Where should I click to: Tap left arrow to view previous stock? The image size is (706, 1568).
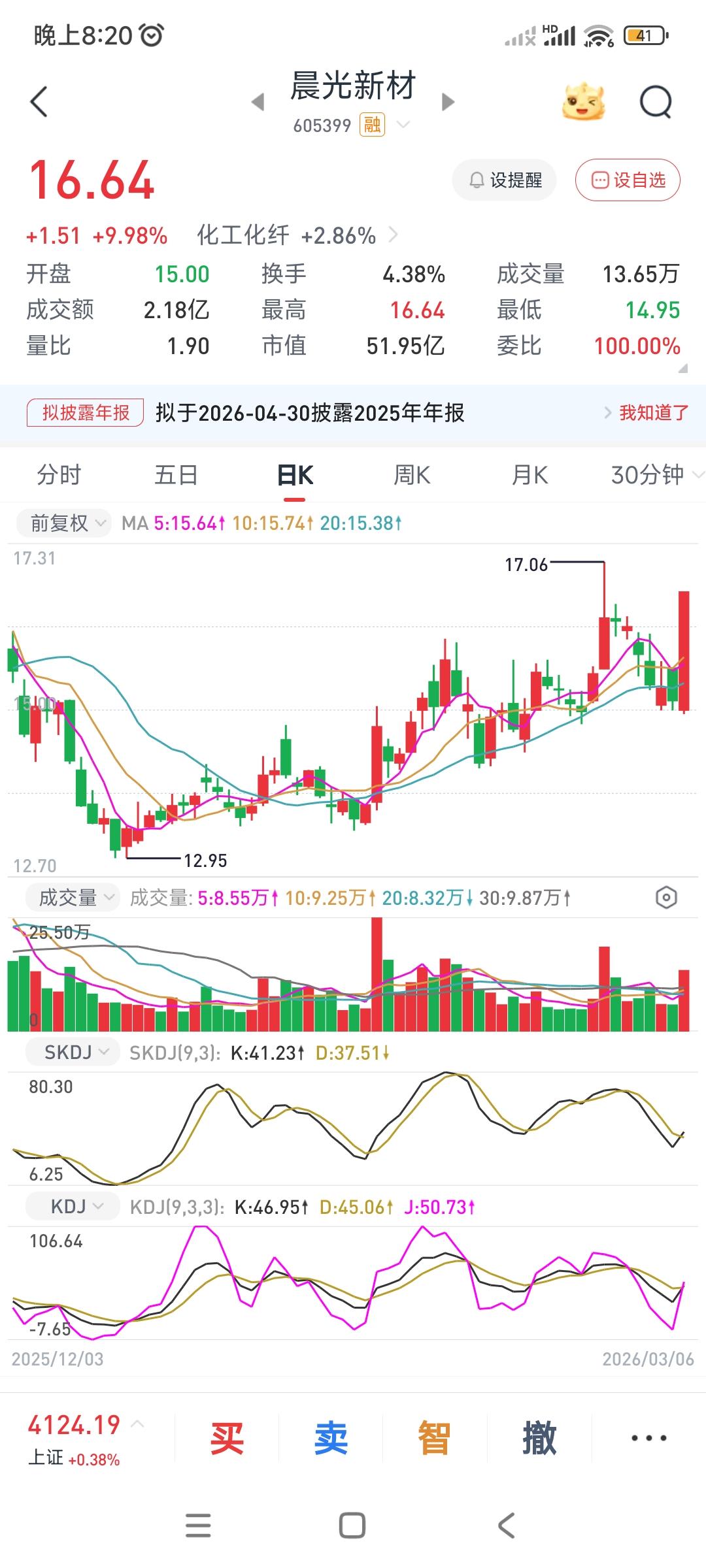click(x=256, y=103)
